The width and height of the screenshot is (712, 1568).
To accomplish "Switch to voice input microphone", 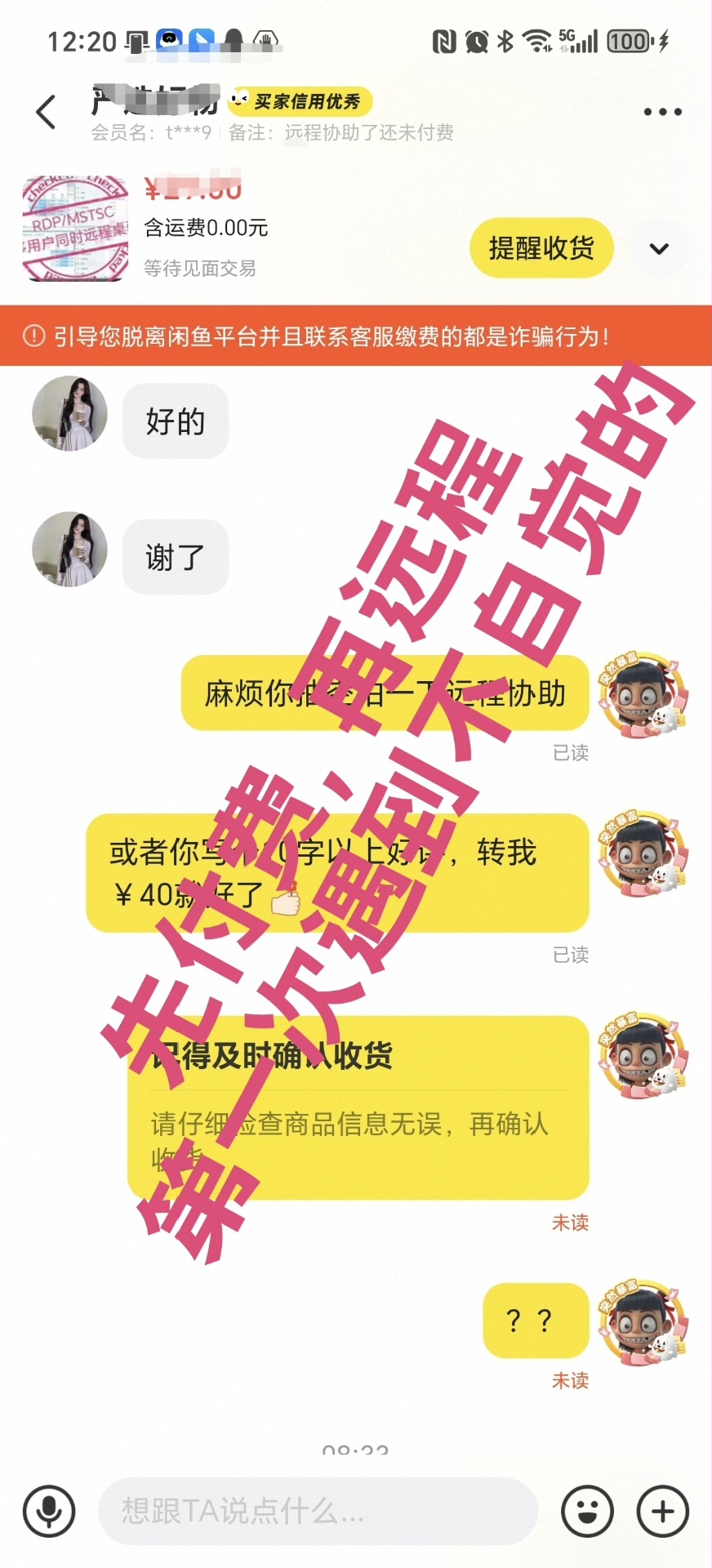I will point(49,1511).
